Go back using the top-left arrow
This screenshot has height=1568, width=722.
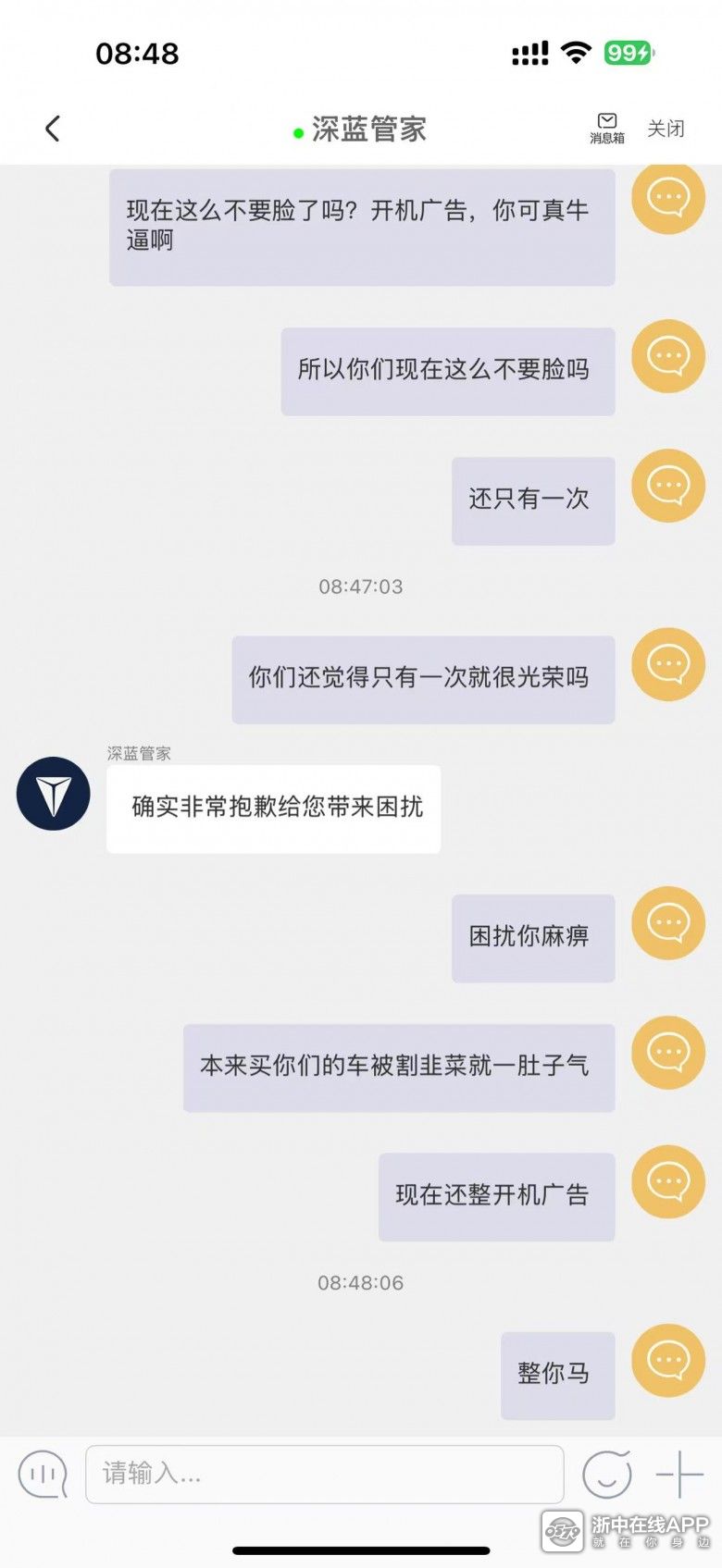[x=53, y=129]
